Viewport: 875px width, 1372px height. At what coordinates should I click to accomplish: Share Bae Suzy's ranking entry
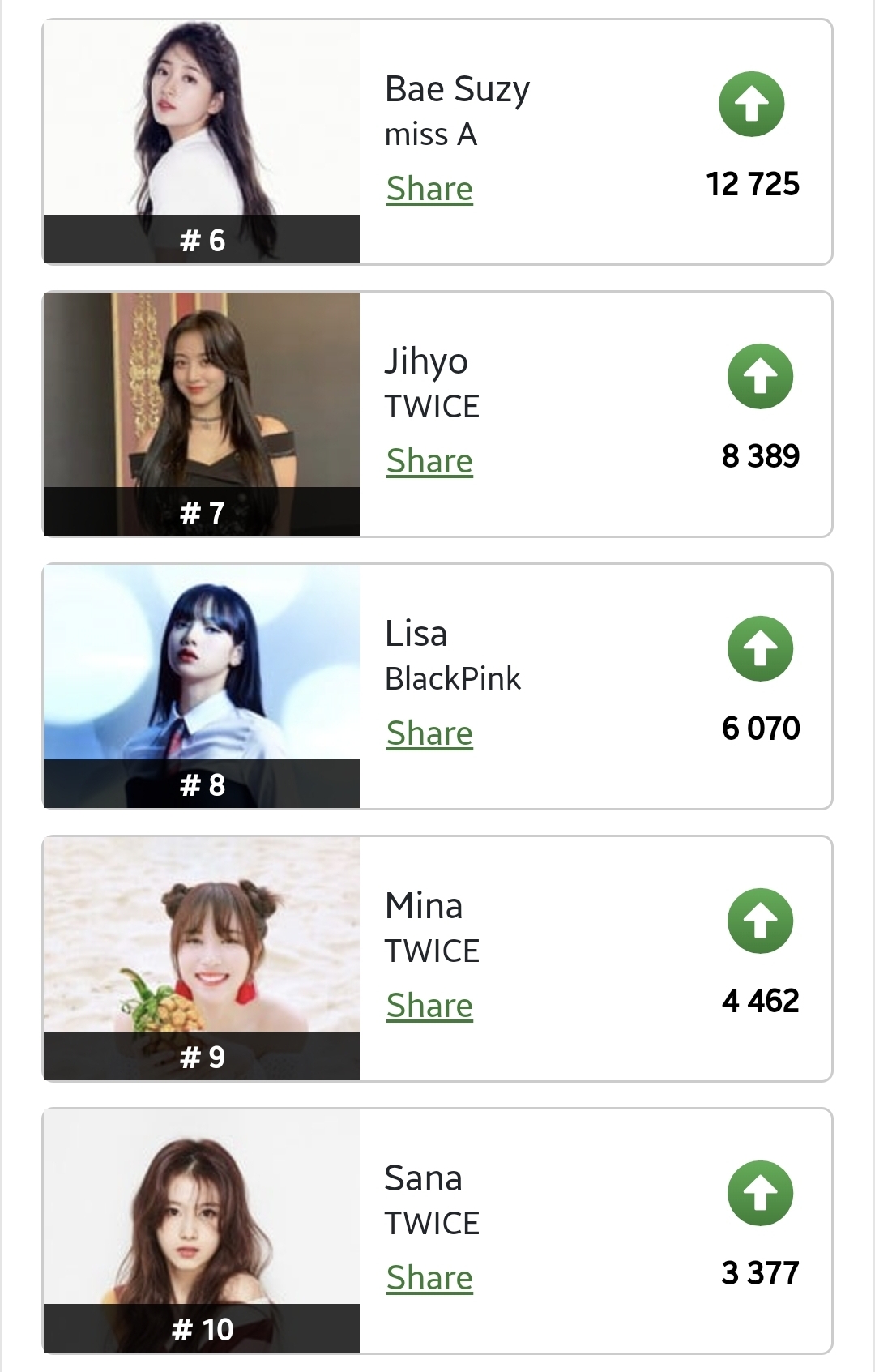(429, 189)
